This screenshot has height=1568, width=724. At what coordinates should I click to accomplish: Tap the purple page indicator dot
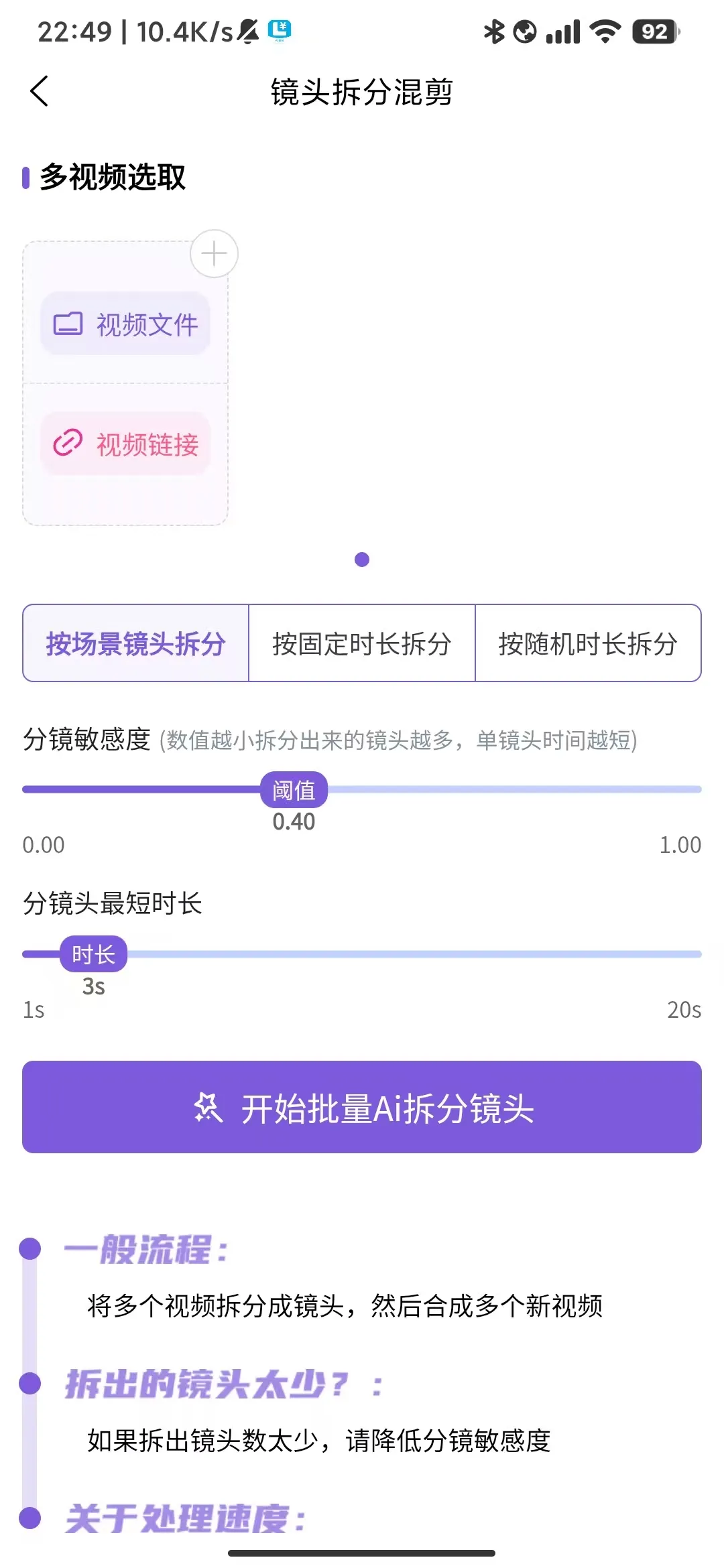[x=362, y=560]
